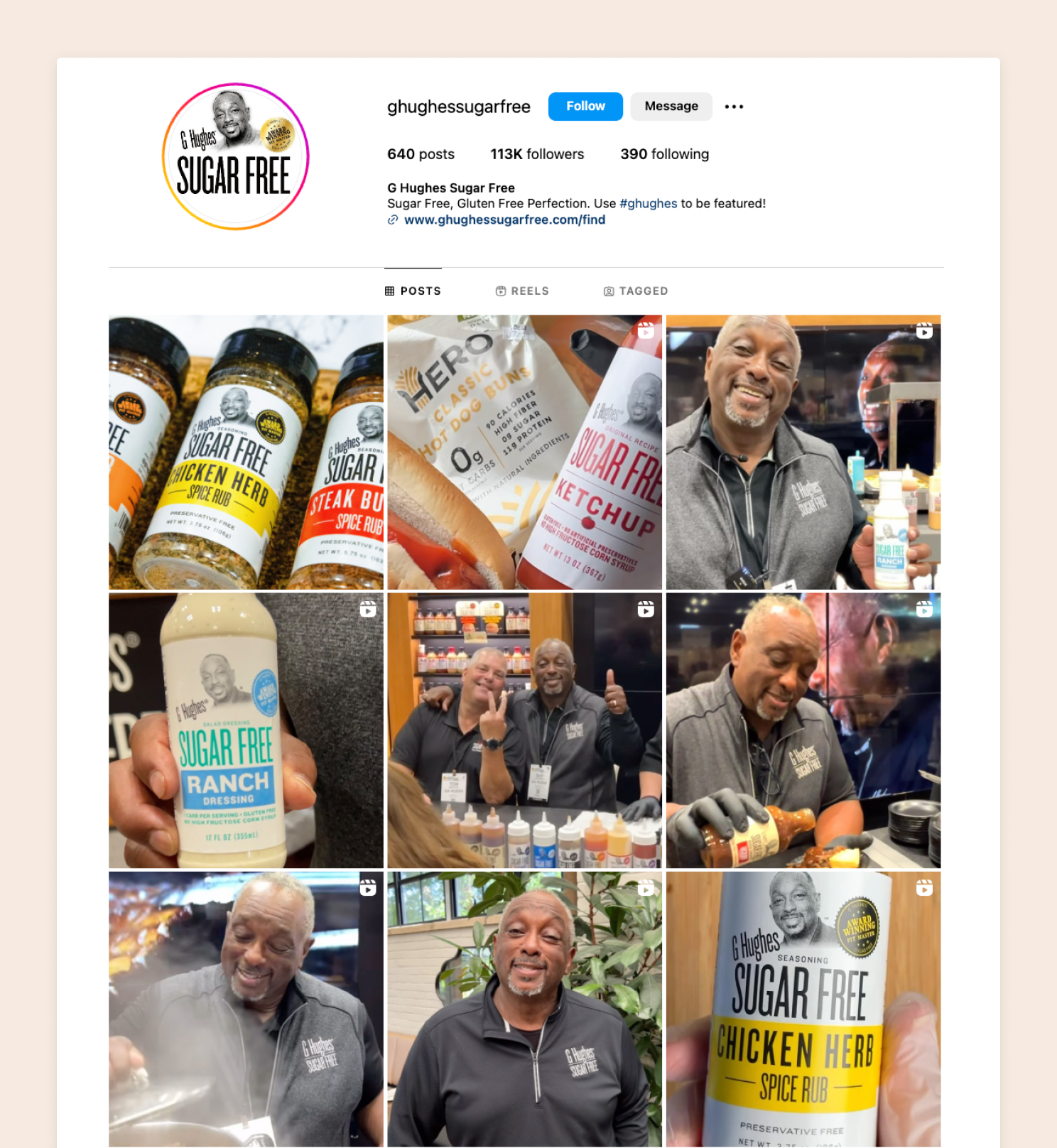View the 390 following list
The height and width of the screenshot is (1148, 1057).
[x=664, y=154]
